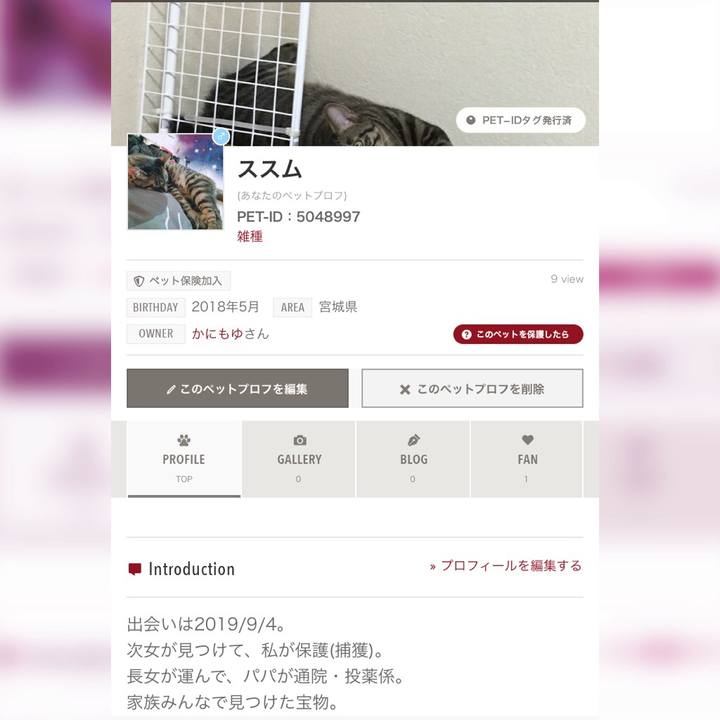
Task: Edit this pet profile with このペットプロフを編集
Action: (x=238, y=389)
